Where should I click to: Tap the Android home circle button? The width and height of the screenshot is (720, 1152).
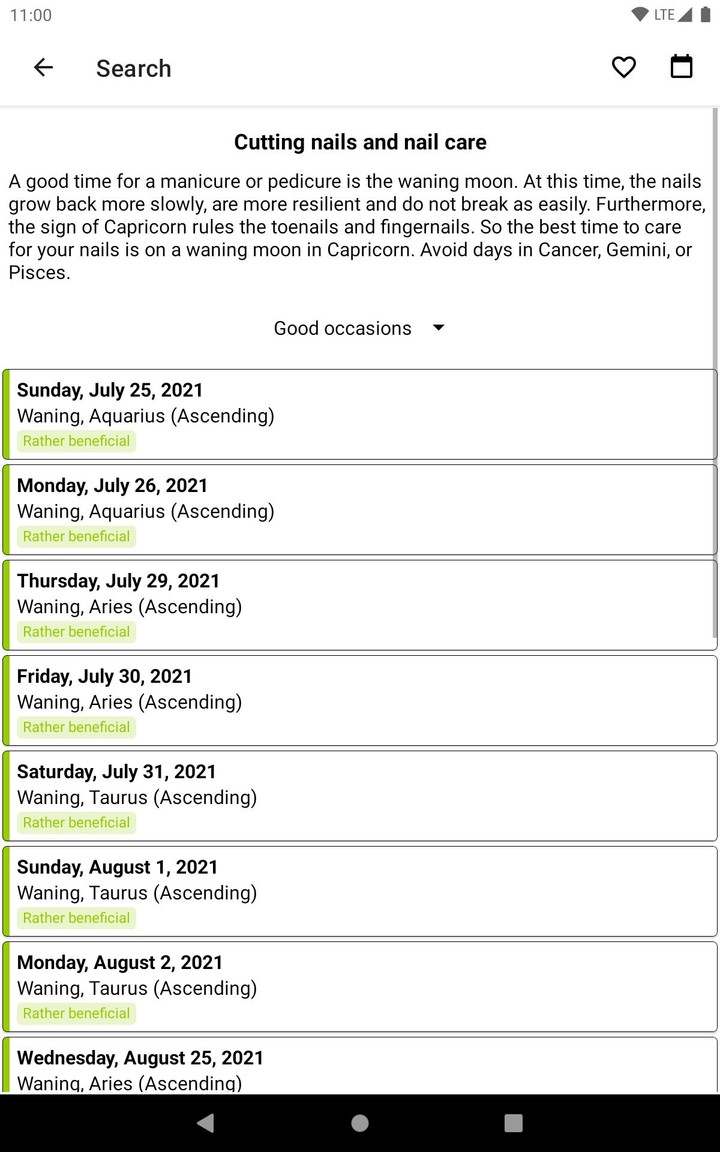point(359,1122)
